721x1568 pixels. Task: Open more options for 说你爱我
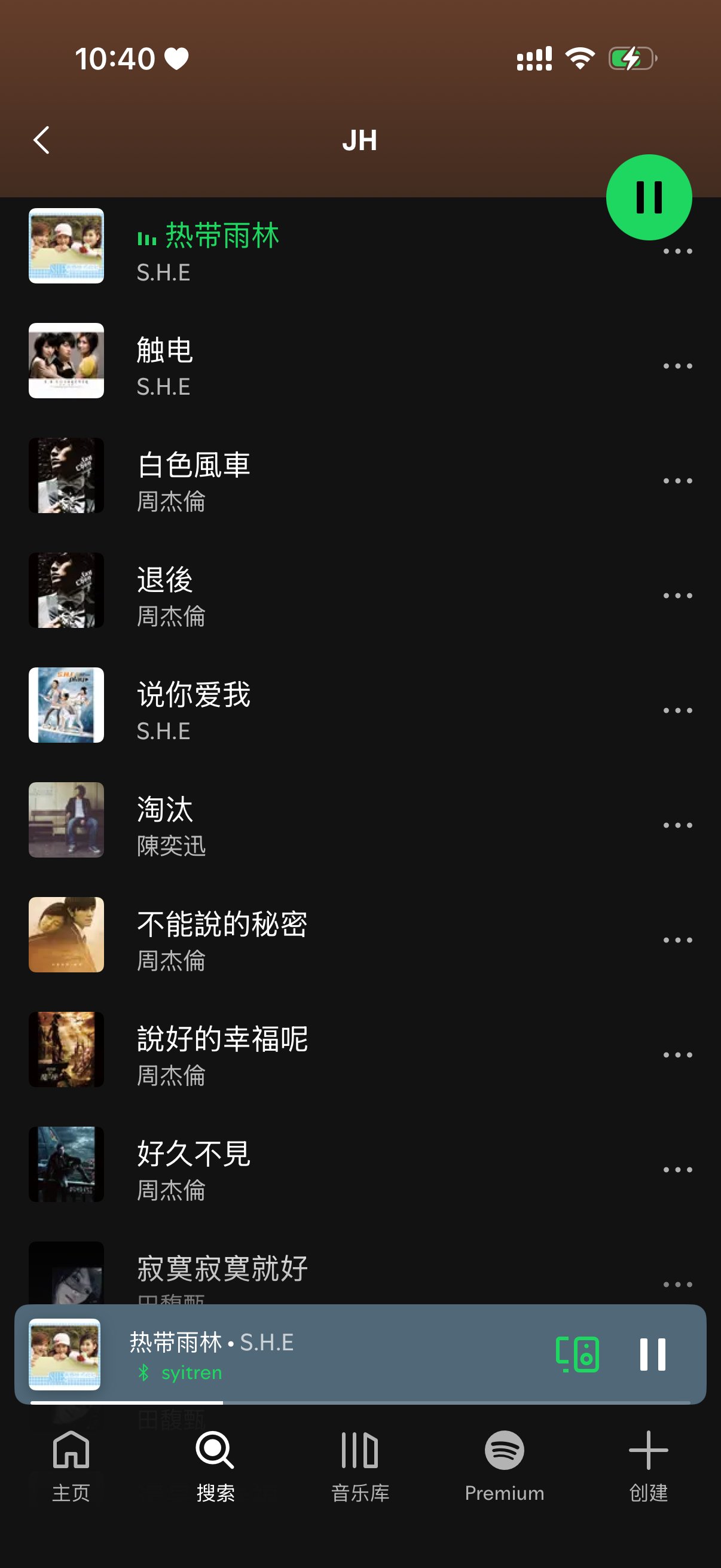tap(677, 710)
